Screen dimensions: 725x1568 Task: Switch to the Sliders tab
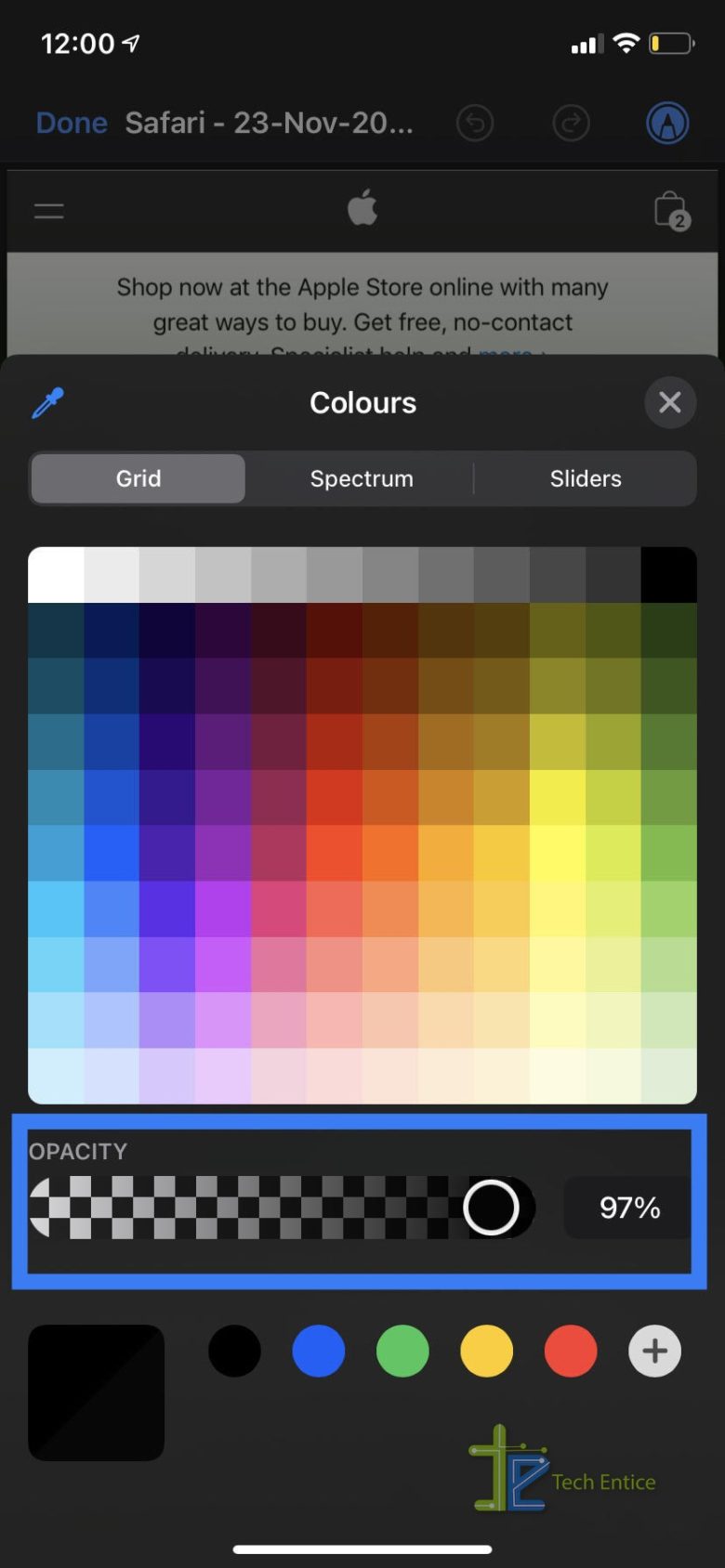click(x=586, y=478)
